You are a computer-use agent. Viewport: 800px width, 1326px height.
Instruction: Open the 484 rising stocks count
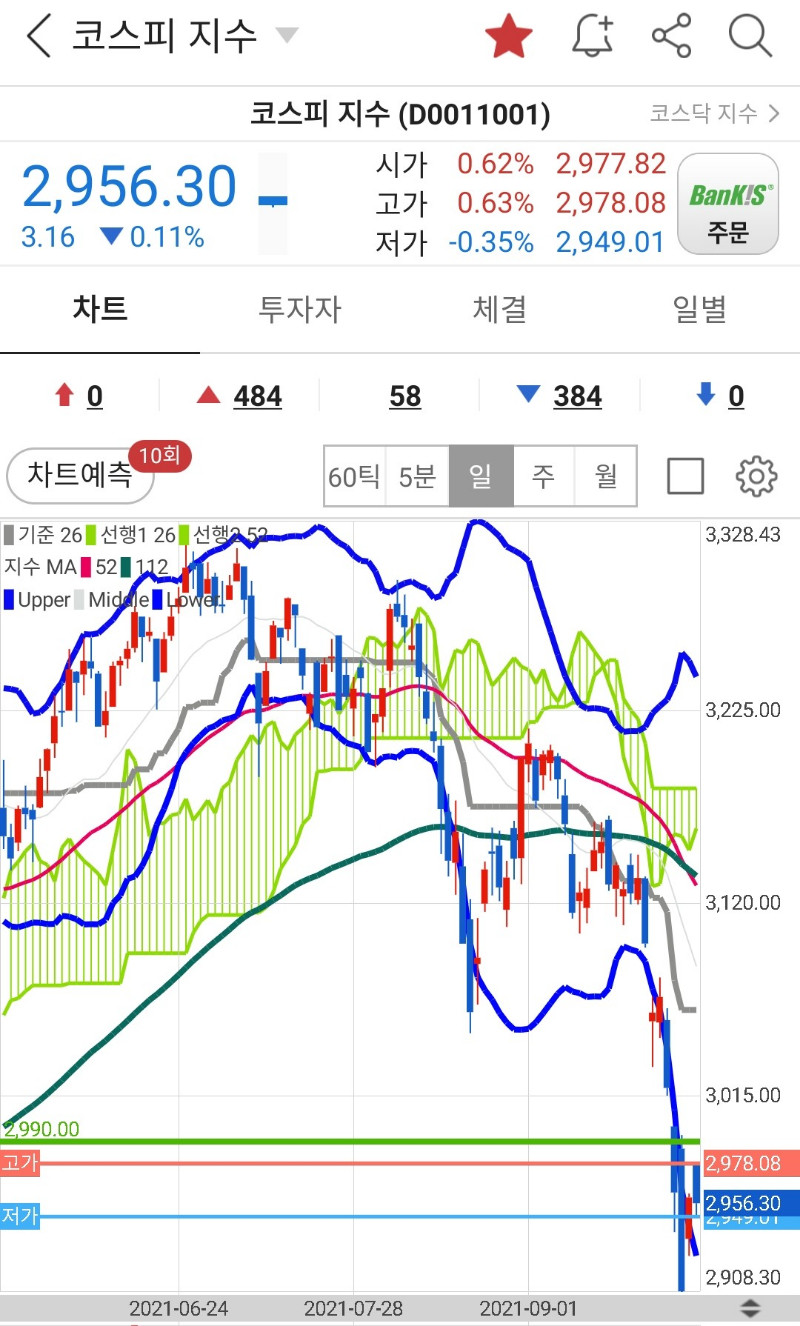[x=258, y=397]
